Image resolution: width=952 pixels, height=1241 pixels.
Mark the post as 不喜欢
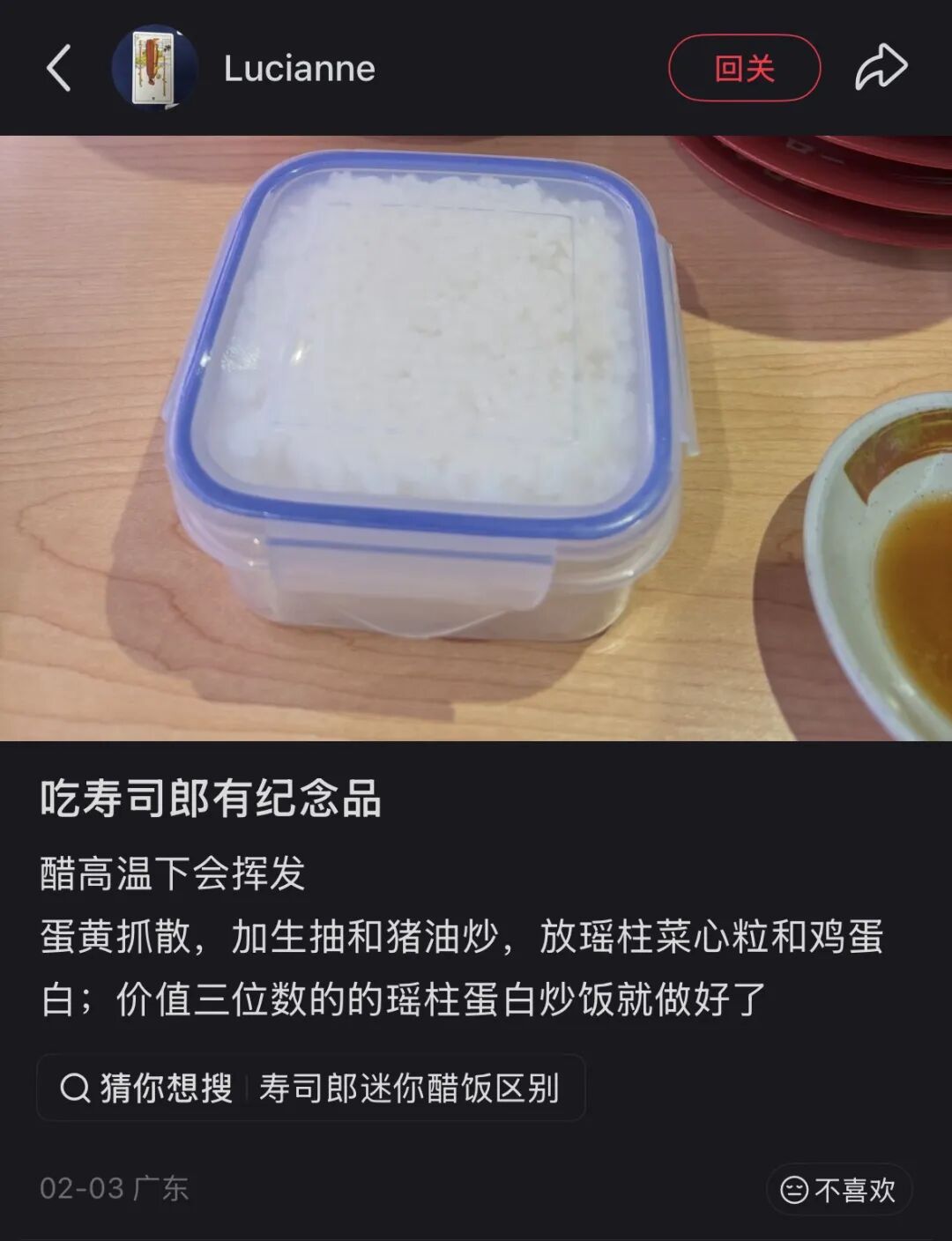(x=838, y=1190)
